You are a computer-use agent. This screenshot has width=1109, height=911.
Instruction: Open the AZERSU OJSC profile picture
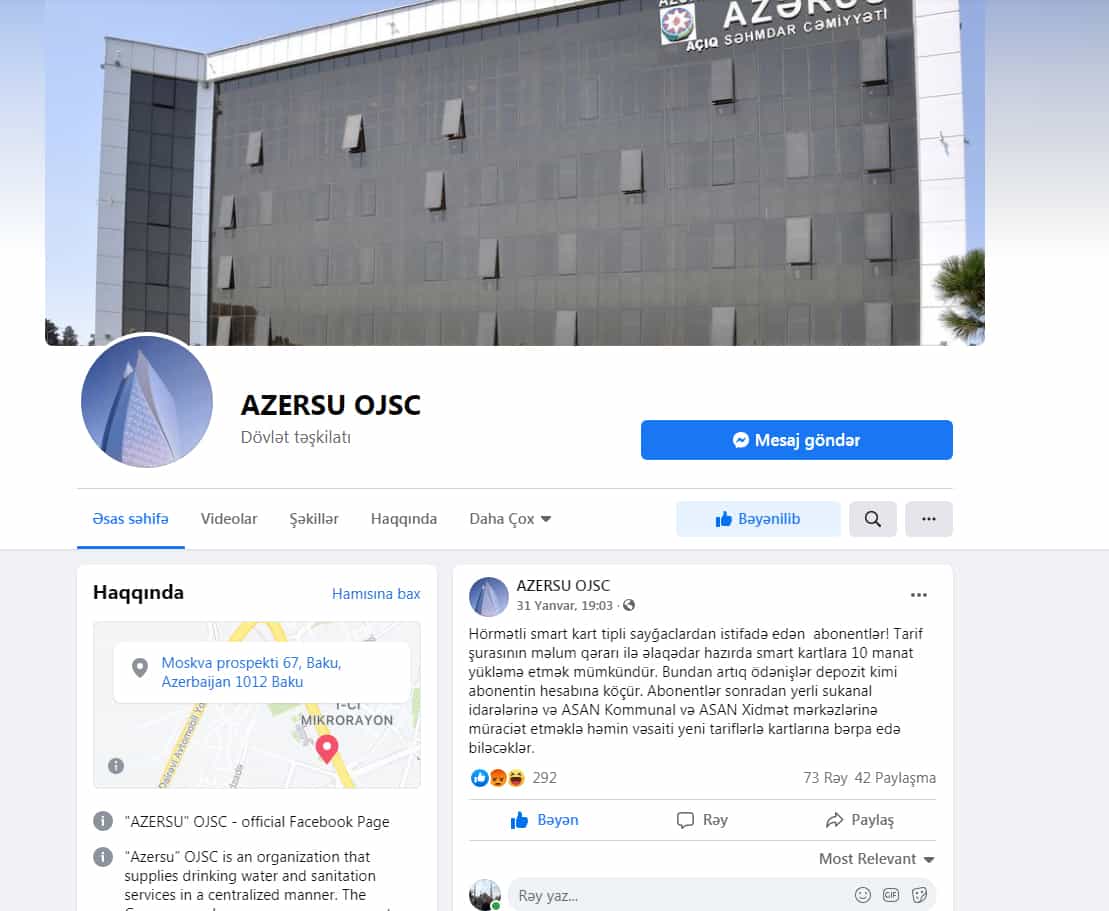pyautogui.click(x=147, y=402)
